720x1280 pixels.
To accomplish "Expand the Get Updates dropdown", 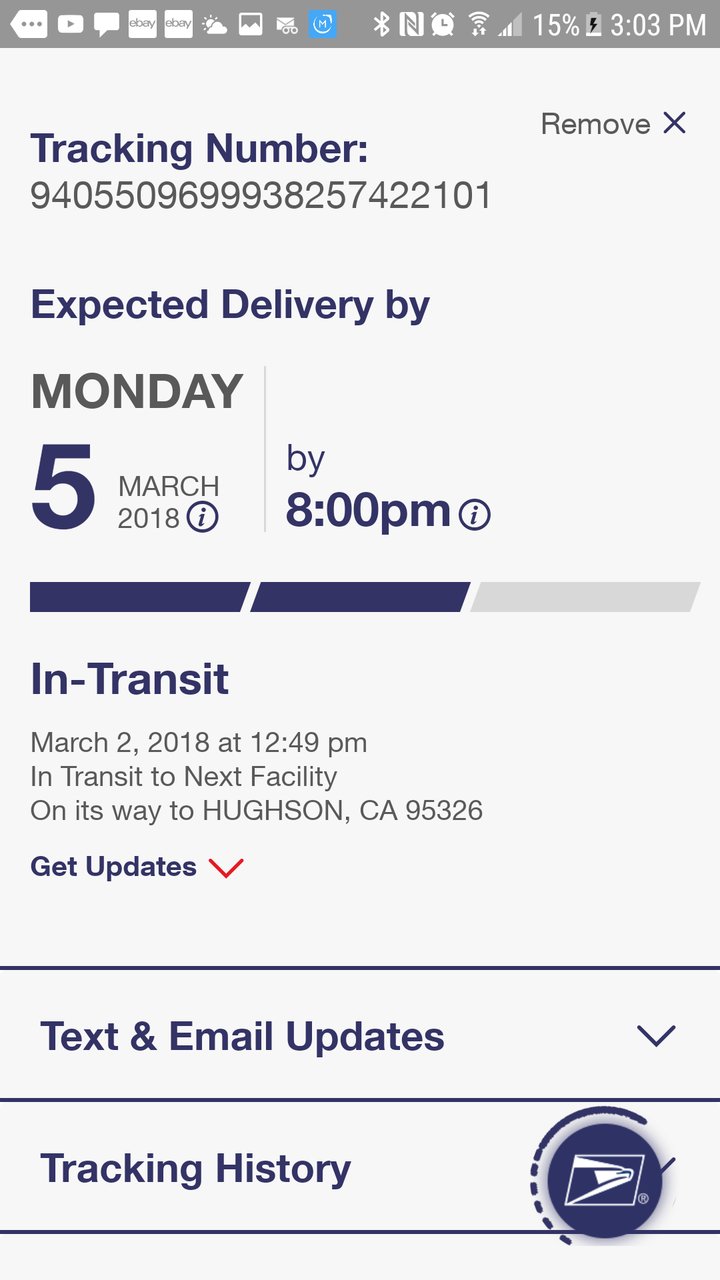I will (x=137, y=866).
